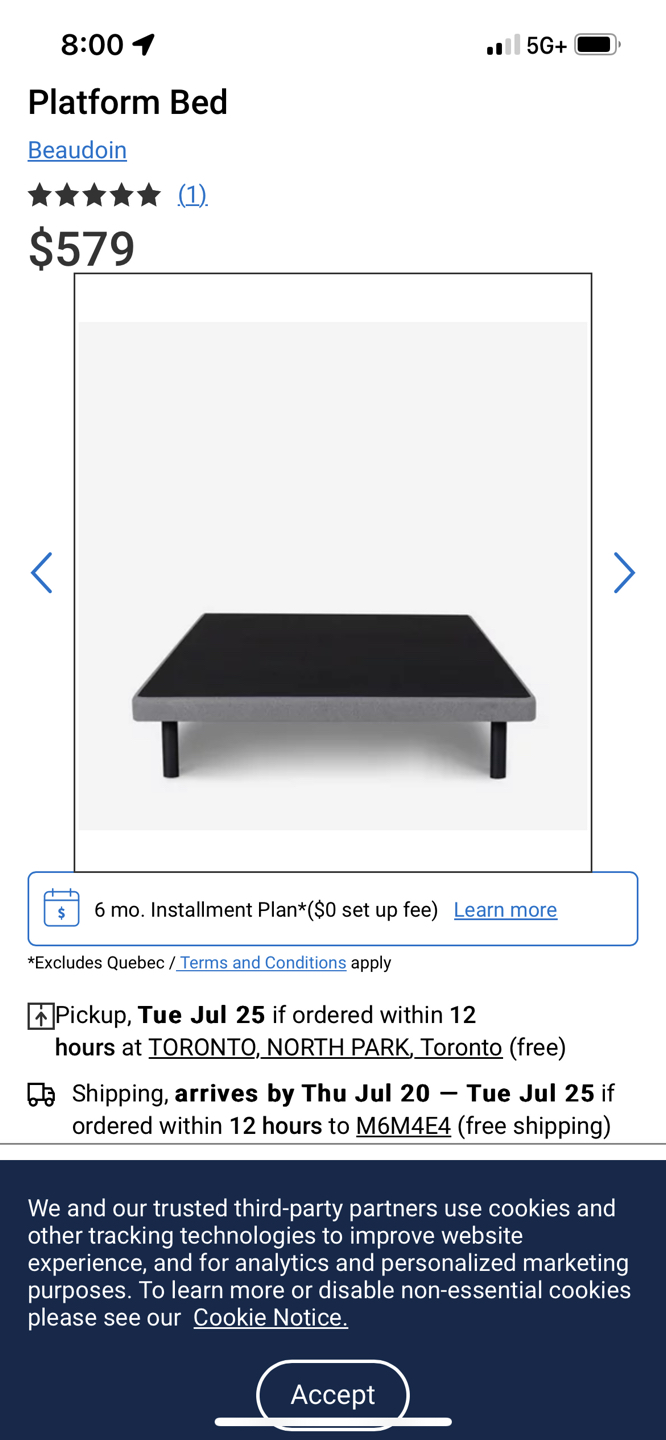The image size is (666, 1440).
Task: Accept the cookies banner
Action: pyautogui.click(x=333, y=1393)
